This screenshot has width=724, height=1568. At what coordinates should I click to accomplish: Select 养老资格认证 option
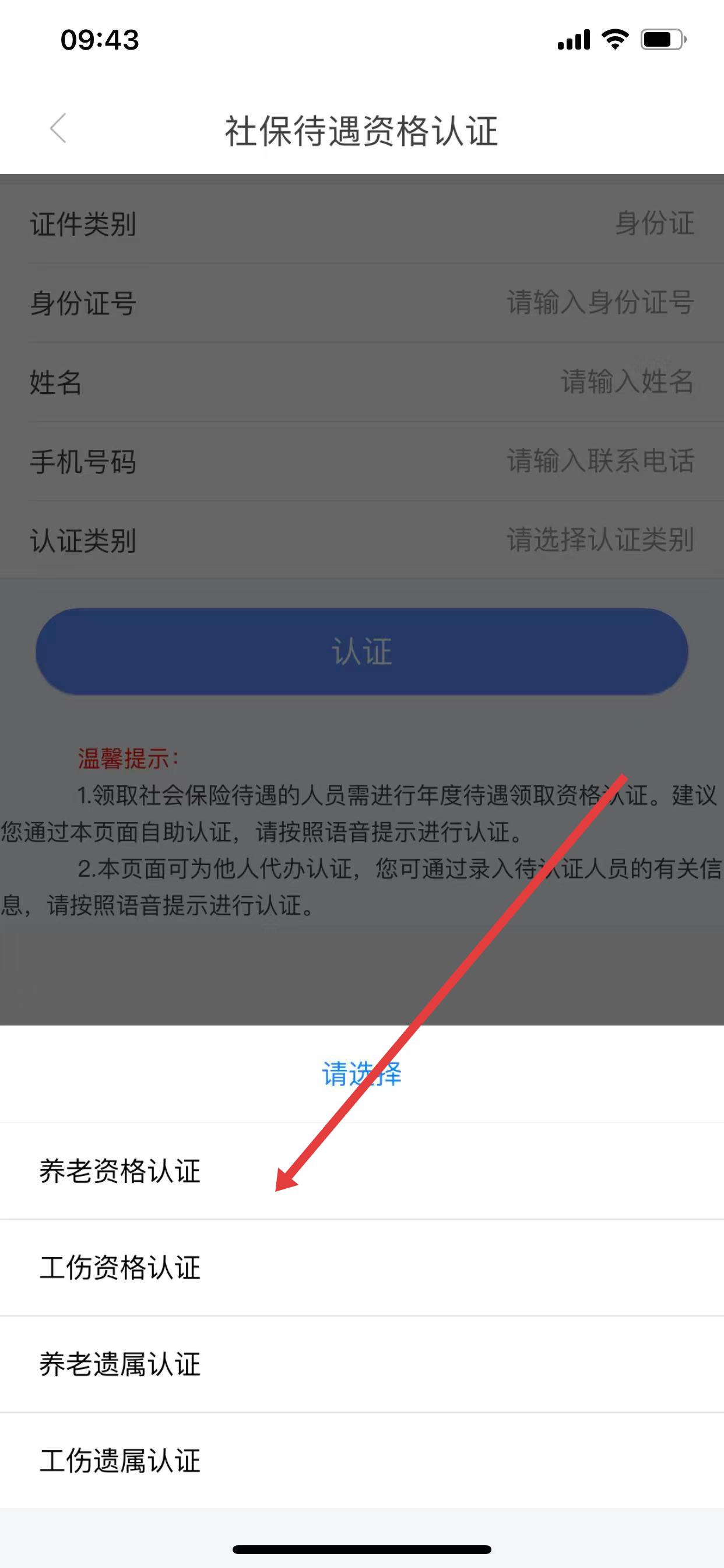120,1171
